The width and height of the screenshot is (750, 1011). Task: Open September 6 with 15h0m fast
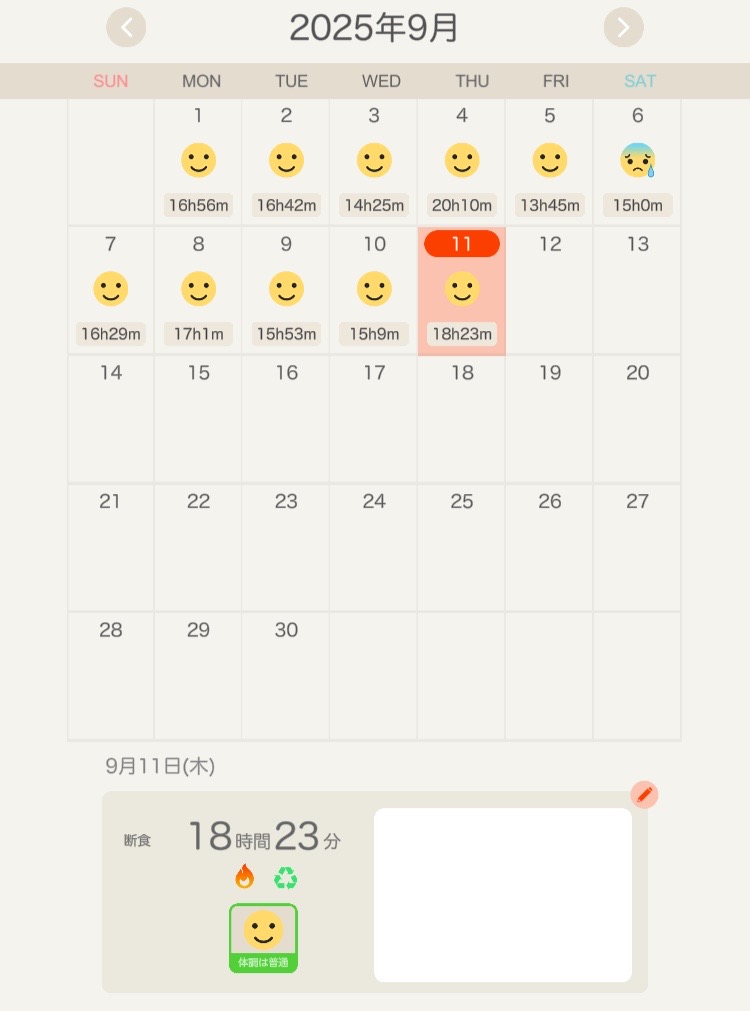pyautogui.click(x=637, y=162)
